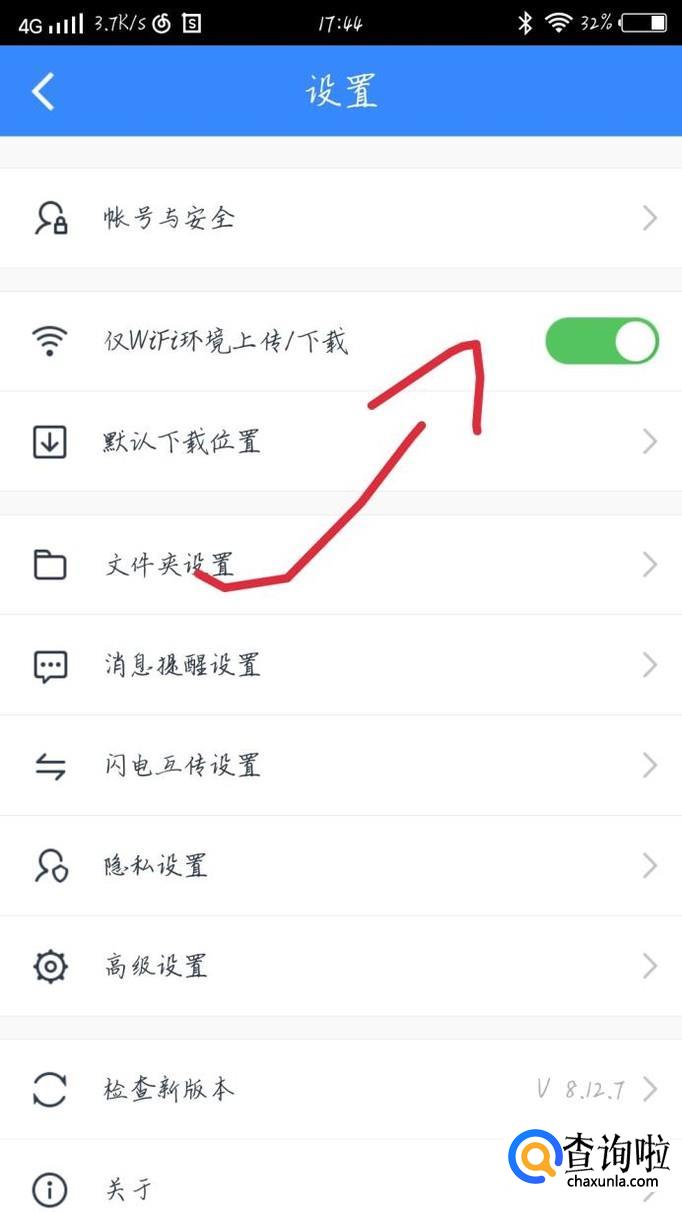
Task: Open 文件夹设置
Action: [x=340, y=565]
